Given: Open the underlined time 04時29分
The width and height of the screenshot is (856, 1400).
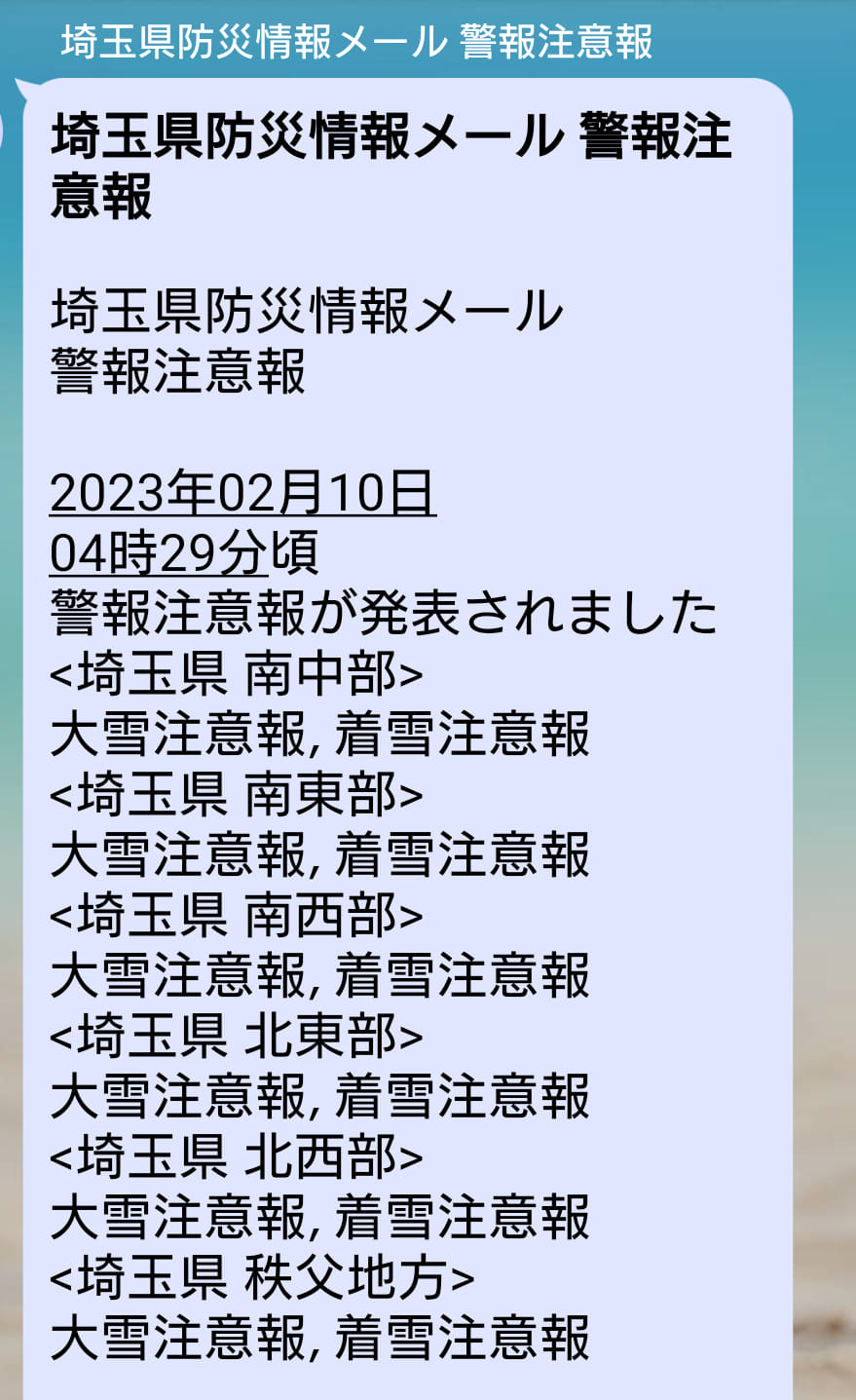Looking at the screenshot, I should (159, 553).
